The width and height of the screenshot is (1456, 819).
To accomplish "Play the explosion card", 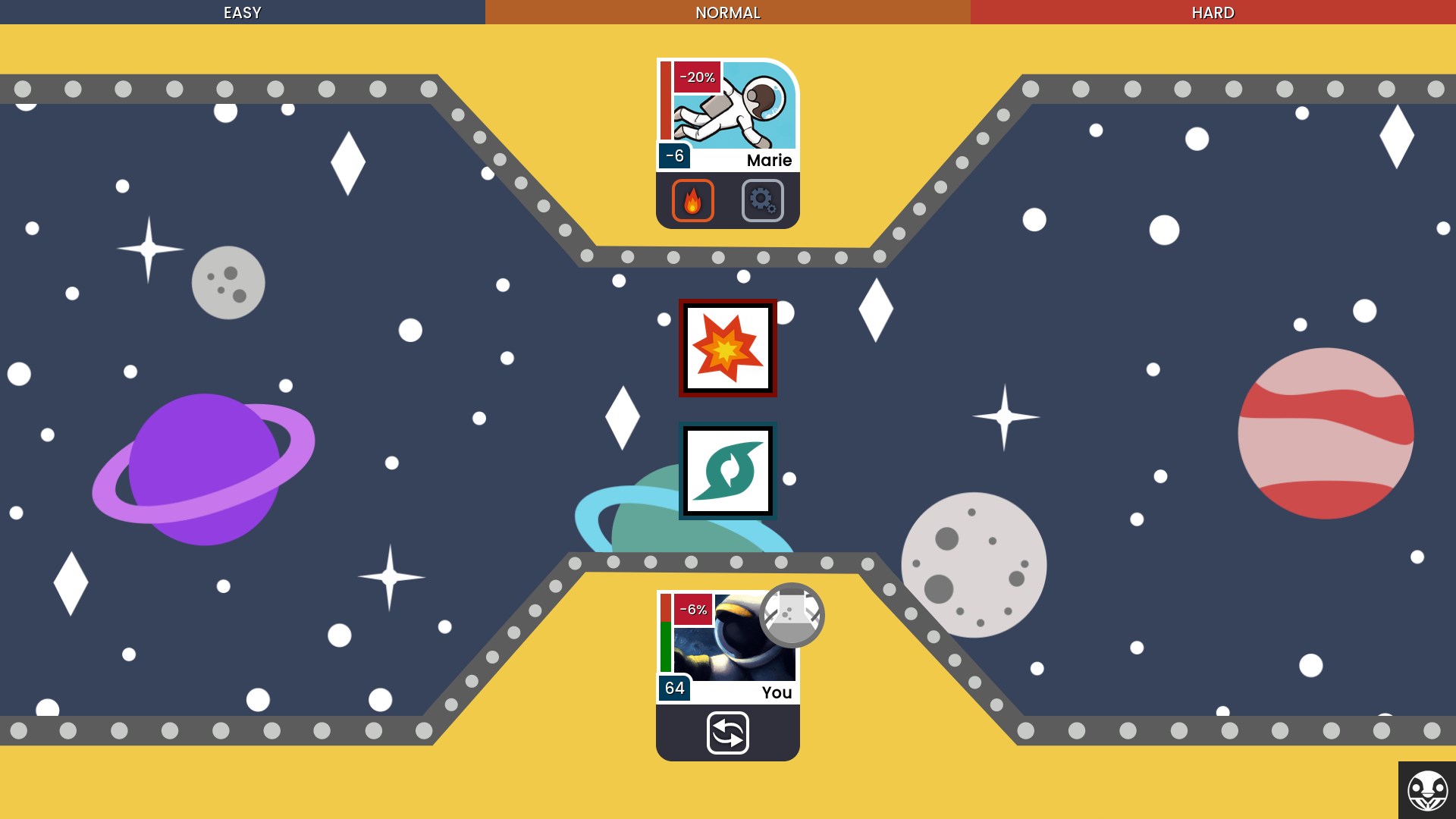I will [x=727, y=348].
